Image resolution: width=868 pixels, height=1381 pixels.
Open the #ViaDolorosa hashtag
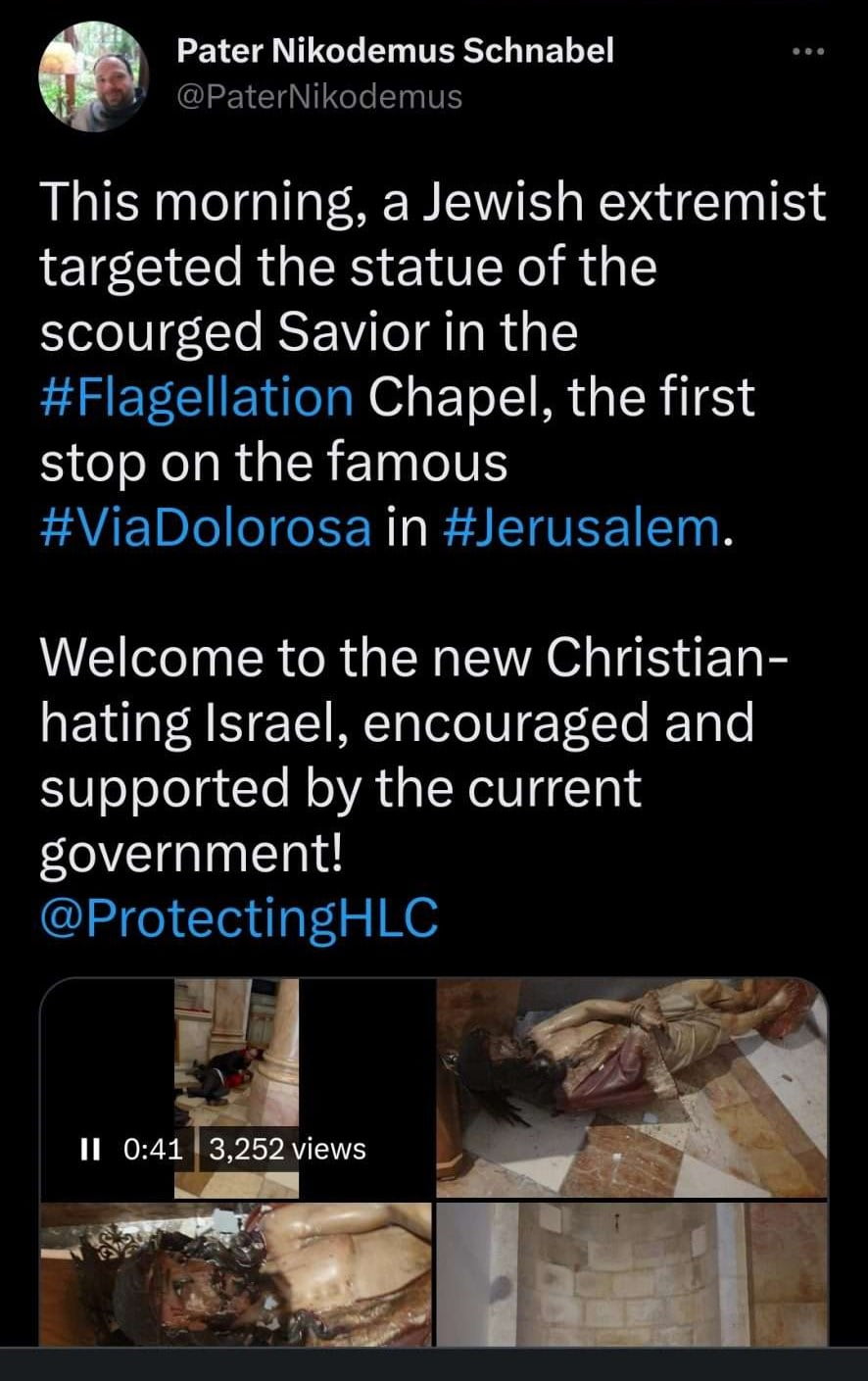coord(206,528)
